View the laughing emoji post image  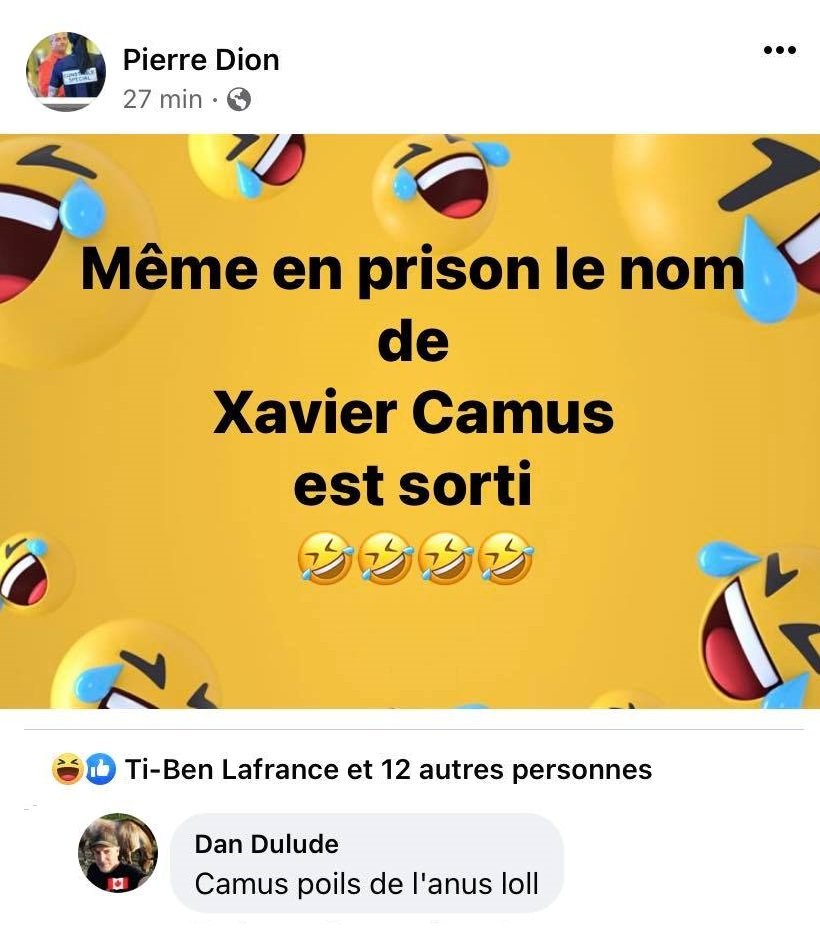(410, 420)
